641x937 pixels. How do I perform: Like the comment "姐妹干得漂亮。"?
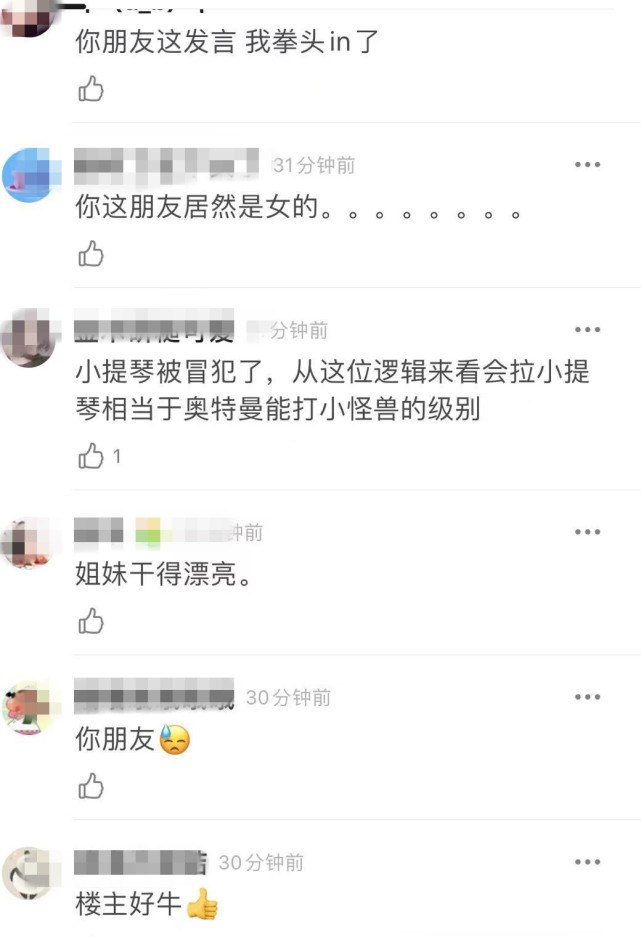pos(91,621)
